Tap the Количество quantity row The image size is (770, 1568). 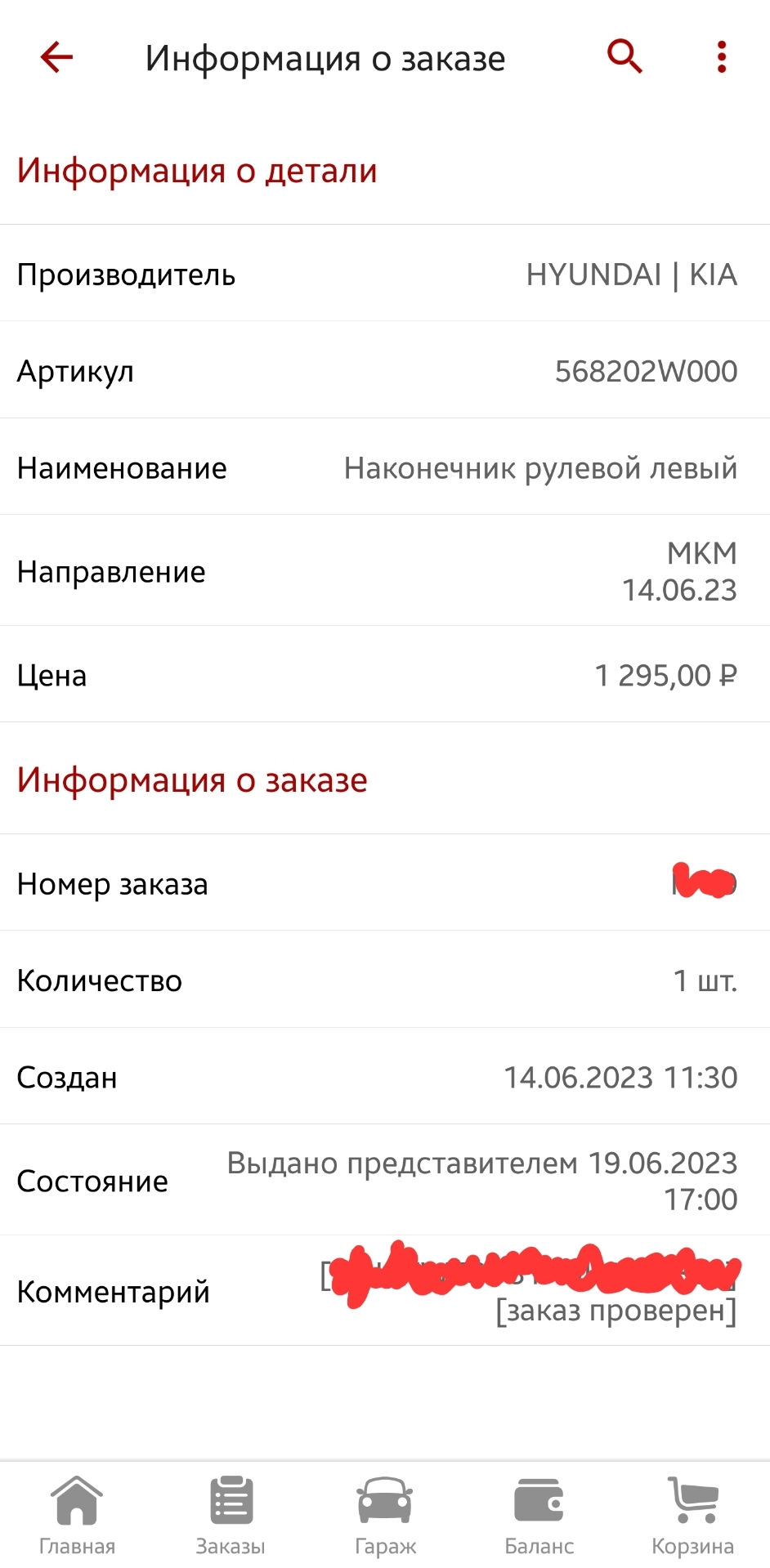[384, 981]
